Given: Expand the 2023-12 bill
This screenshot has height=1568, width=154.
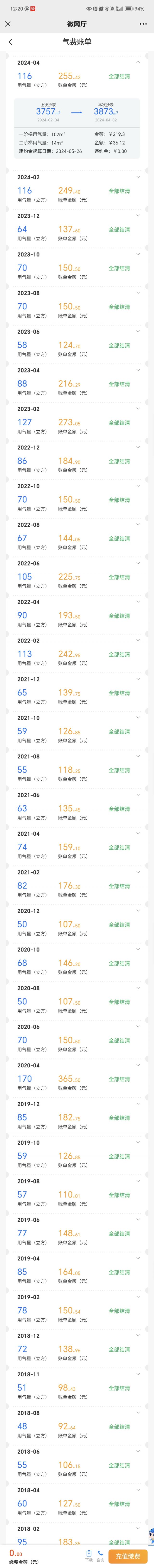Looking at the screenshot, I should point(138,216).
